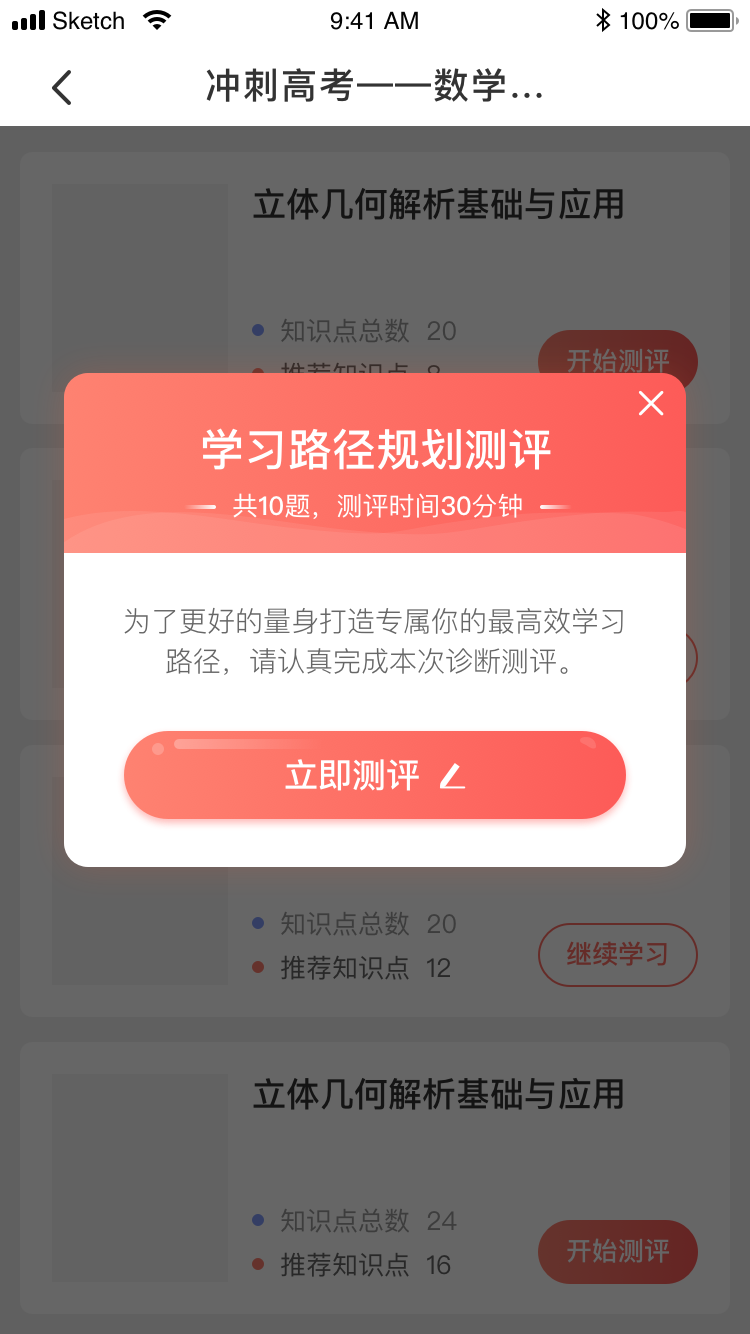Go back using the header arrow
750x1334 pixels.
pyautogui.click(x=62, y=87)
